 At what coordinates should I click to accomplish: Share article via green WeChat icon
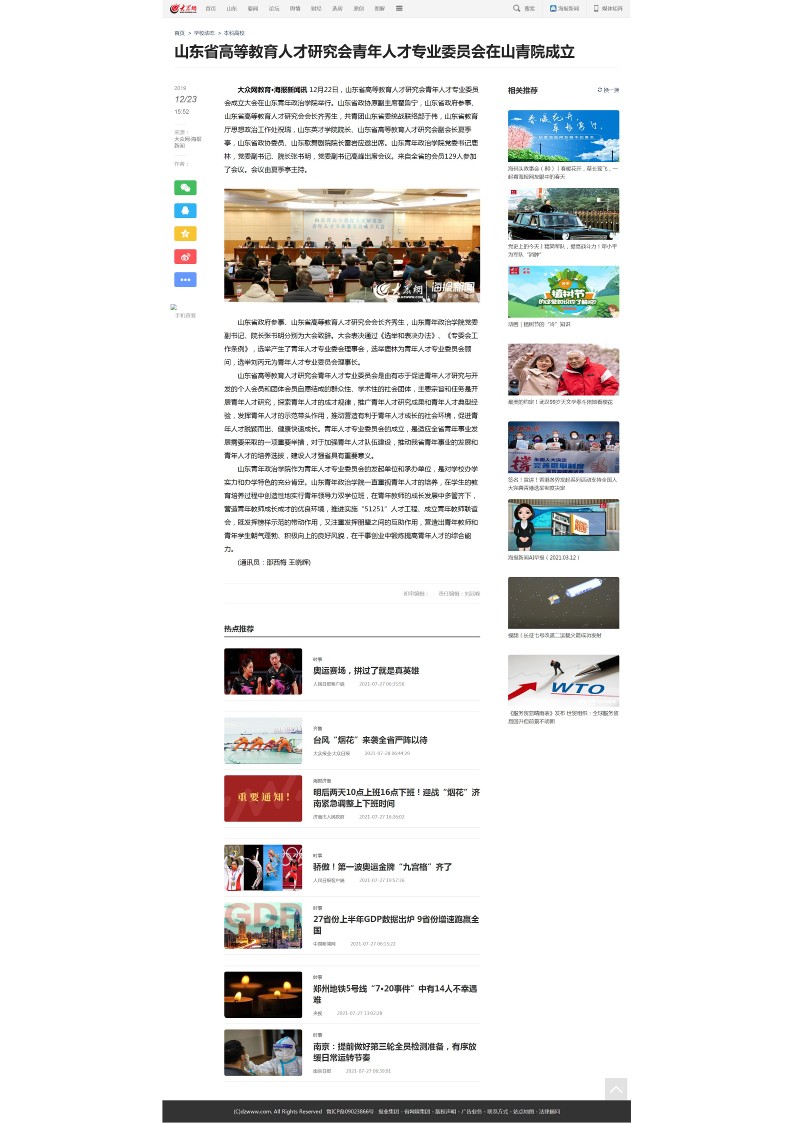click(x=185, y=188)
